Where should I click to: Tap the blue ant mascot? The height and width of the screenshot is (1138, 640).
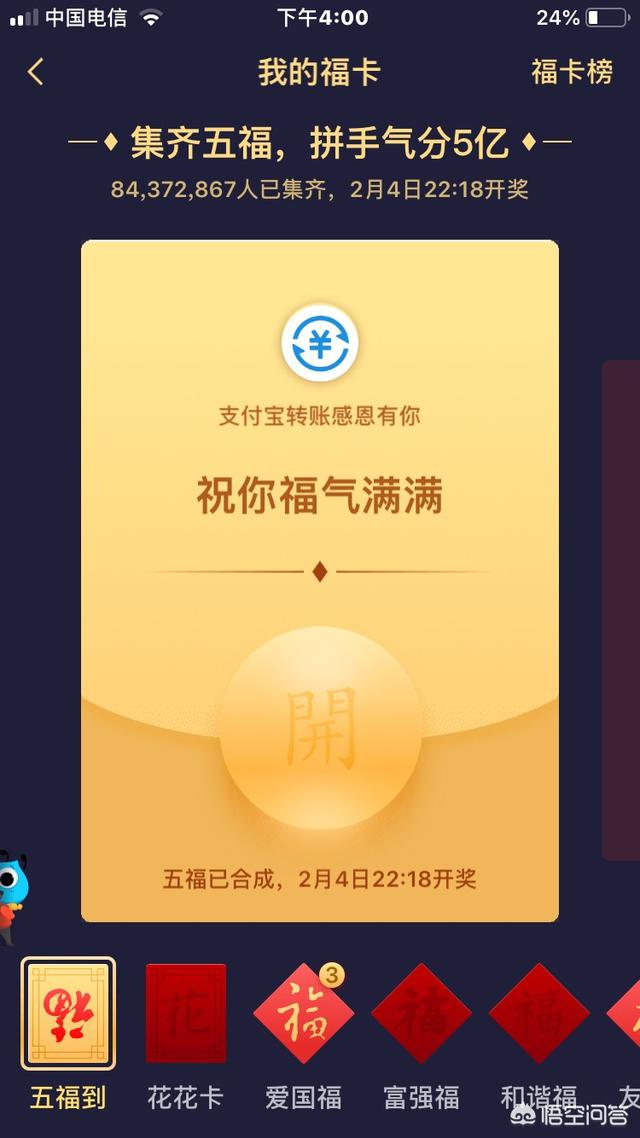point(14,890)
